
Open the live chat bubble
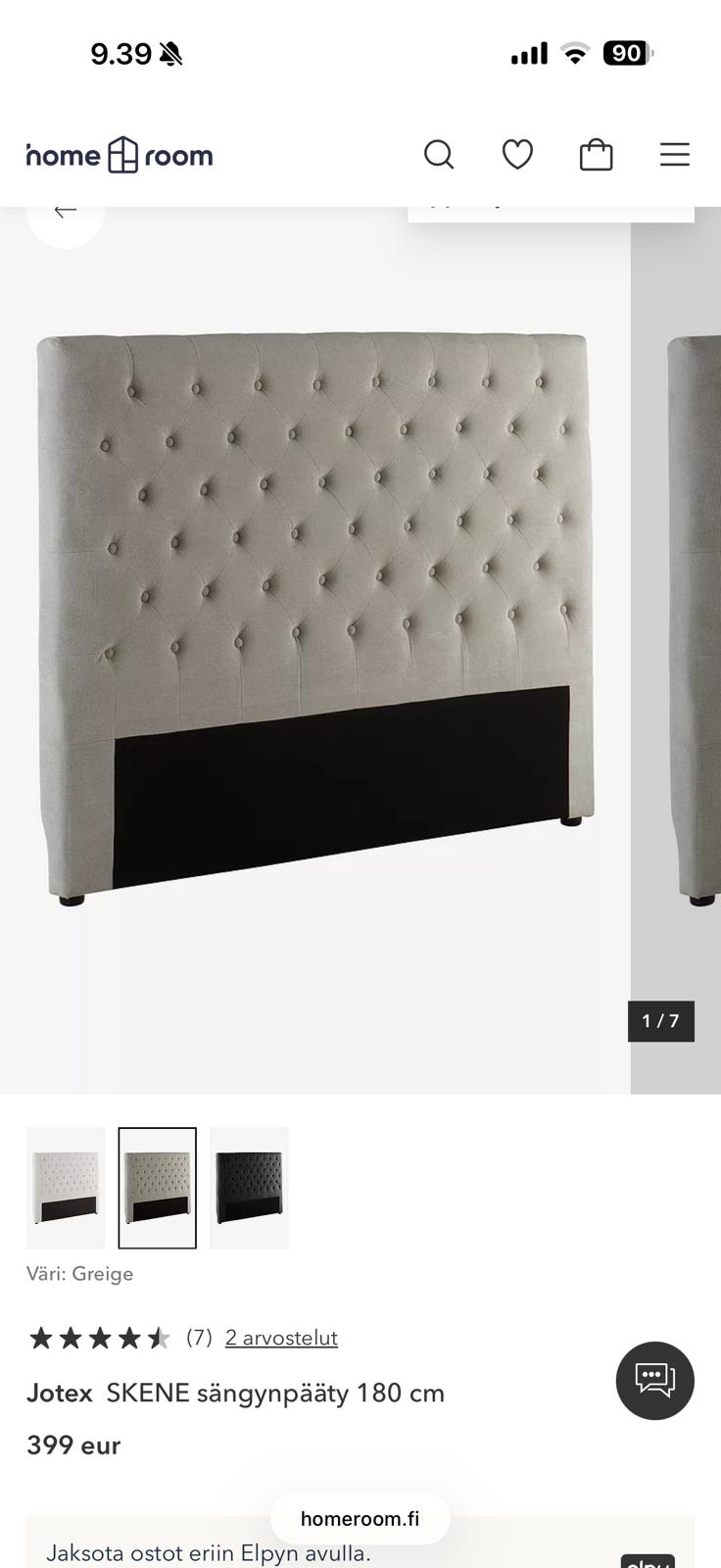[x=654, y=1380]
